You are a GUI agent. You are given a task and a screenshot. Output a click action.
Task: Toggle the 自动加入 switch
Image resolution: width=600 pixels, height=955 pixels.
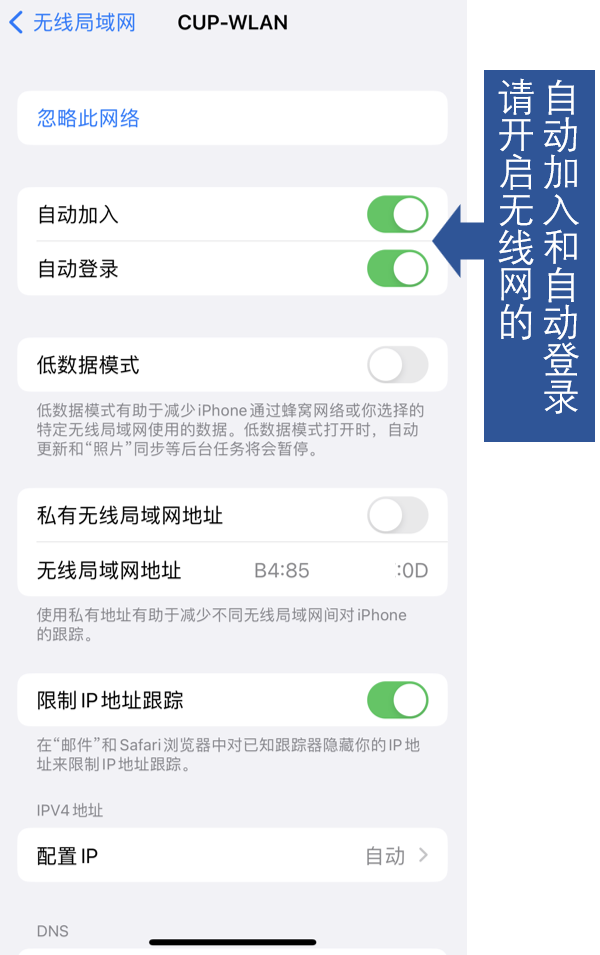(x=397, y=215)
